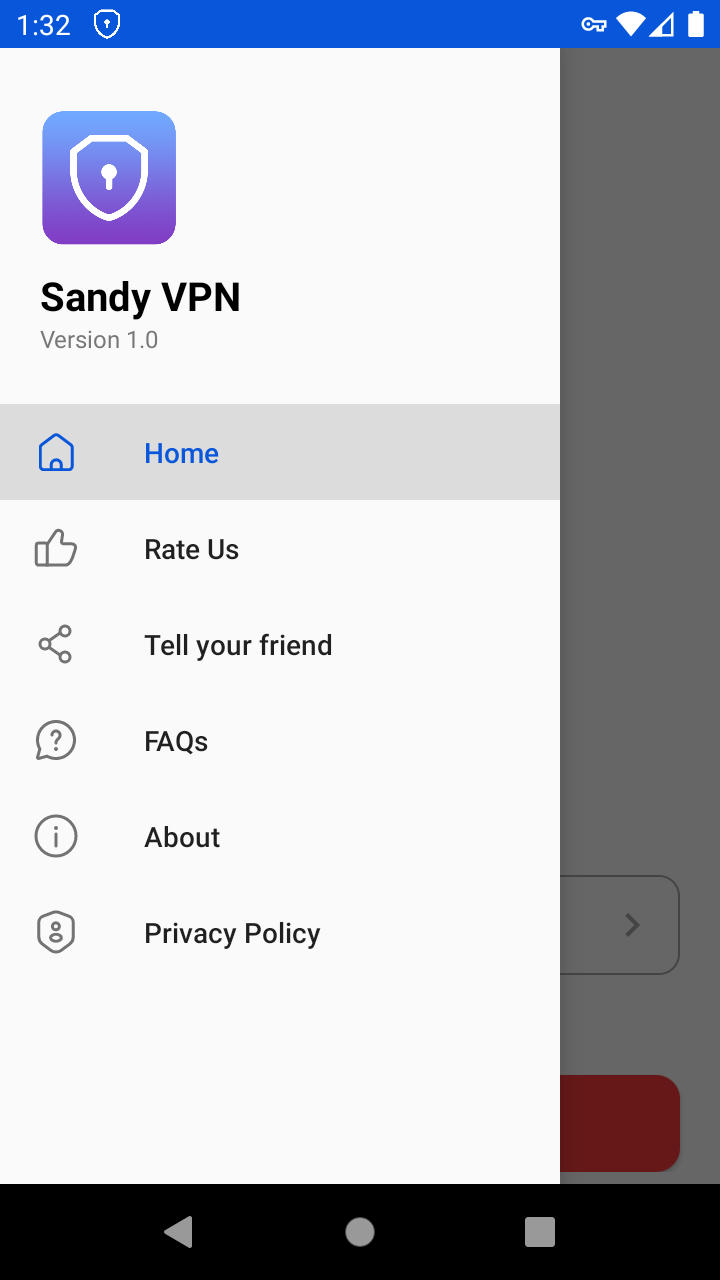Click the info icon beside About
The image size is (720, 1280).
pos(56,836)
